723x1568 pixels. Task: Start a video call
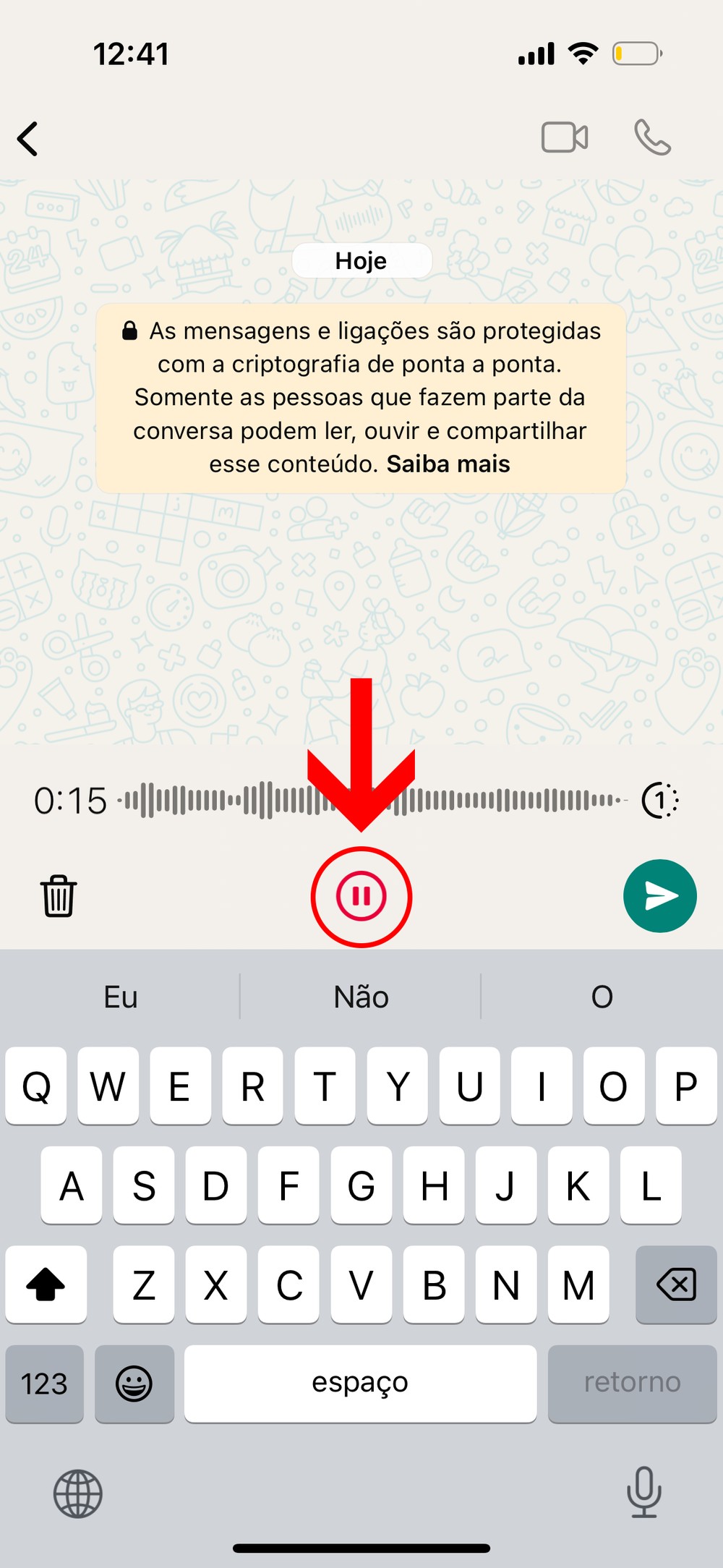[x=565, y=137]
